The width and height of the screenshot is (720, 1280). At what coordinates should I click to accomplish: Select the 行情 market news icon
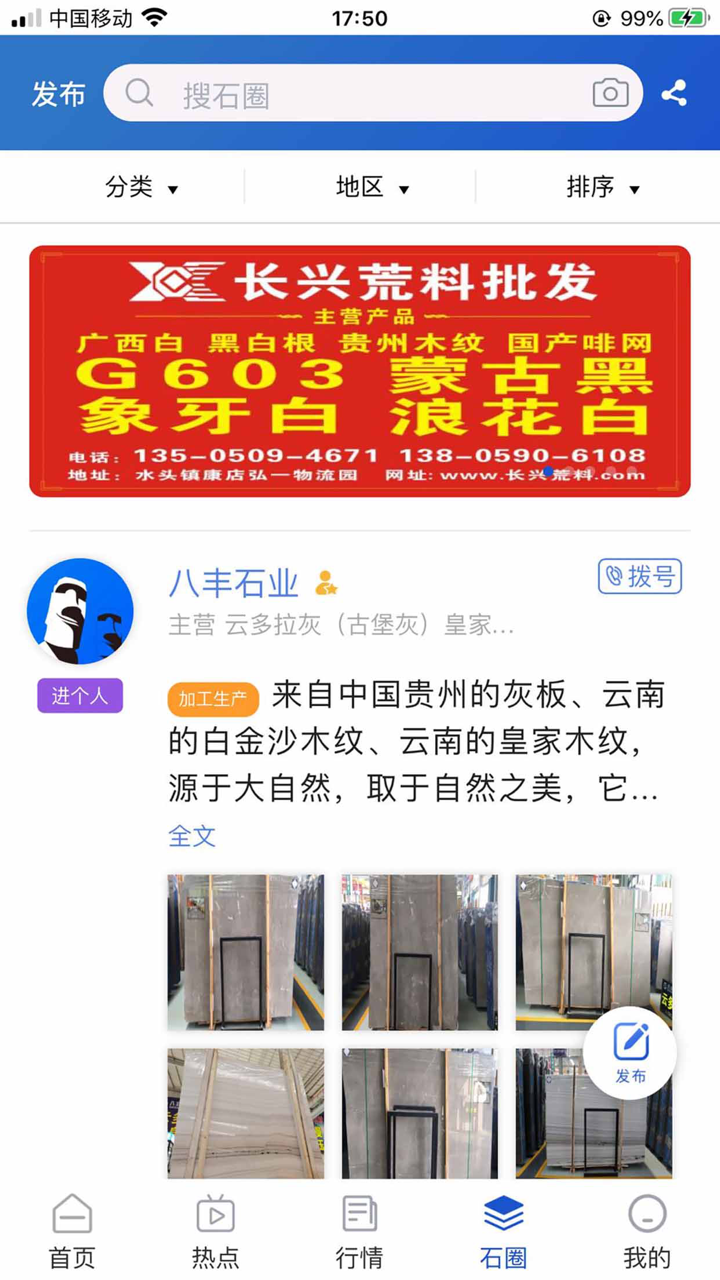[359, 1215]
